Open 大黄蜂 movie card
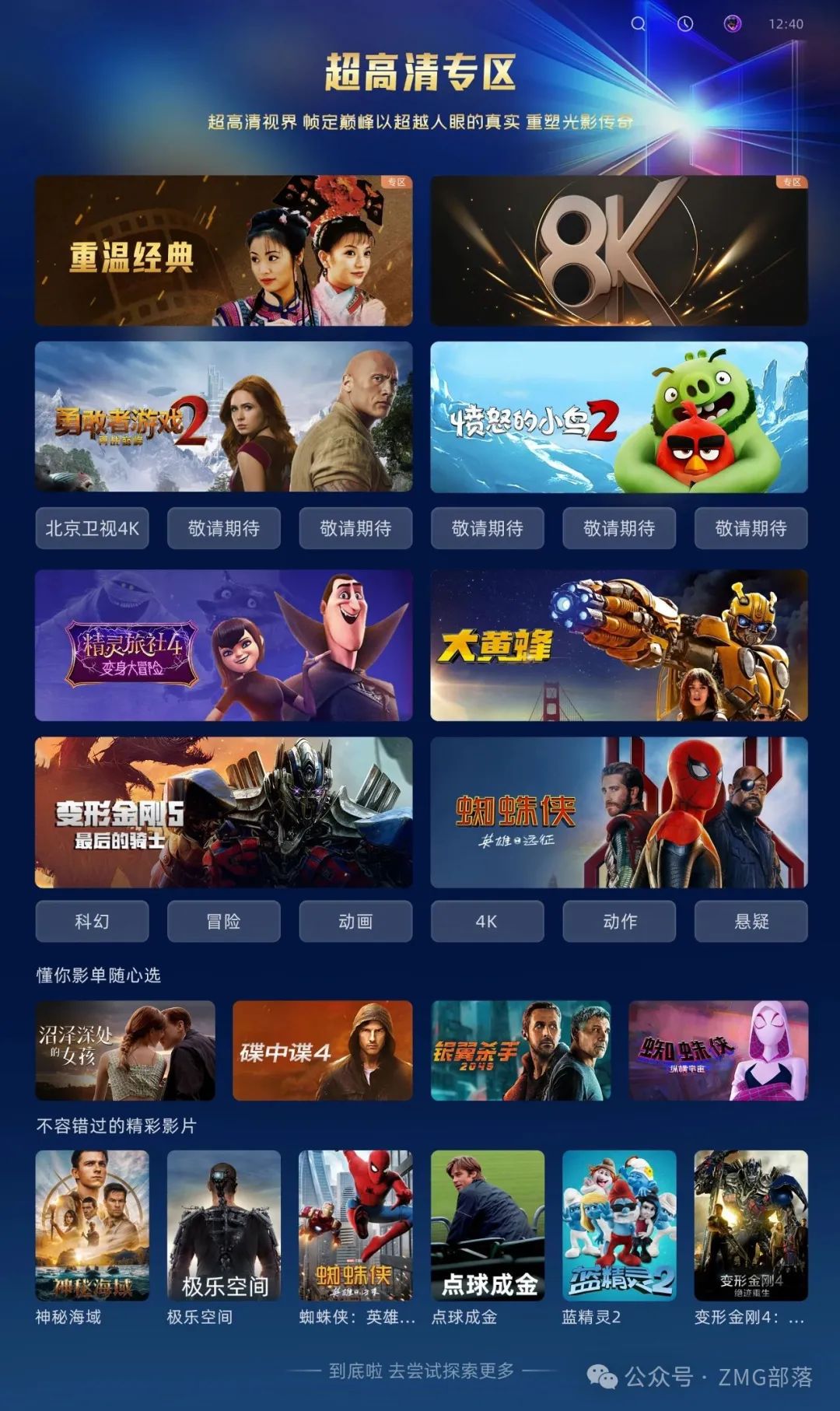The height and width of the screenshot is (1411, 840). [x=619, y=645]
